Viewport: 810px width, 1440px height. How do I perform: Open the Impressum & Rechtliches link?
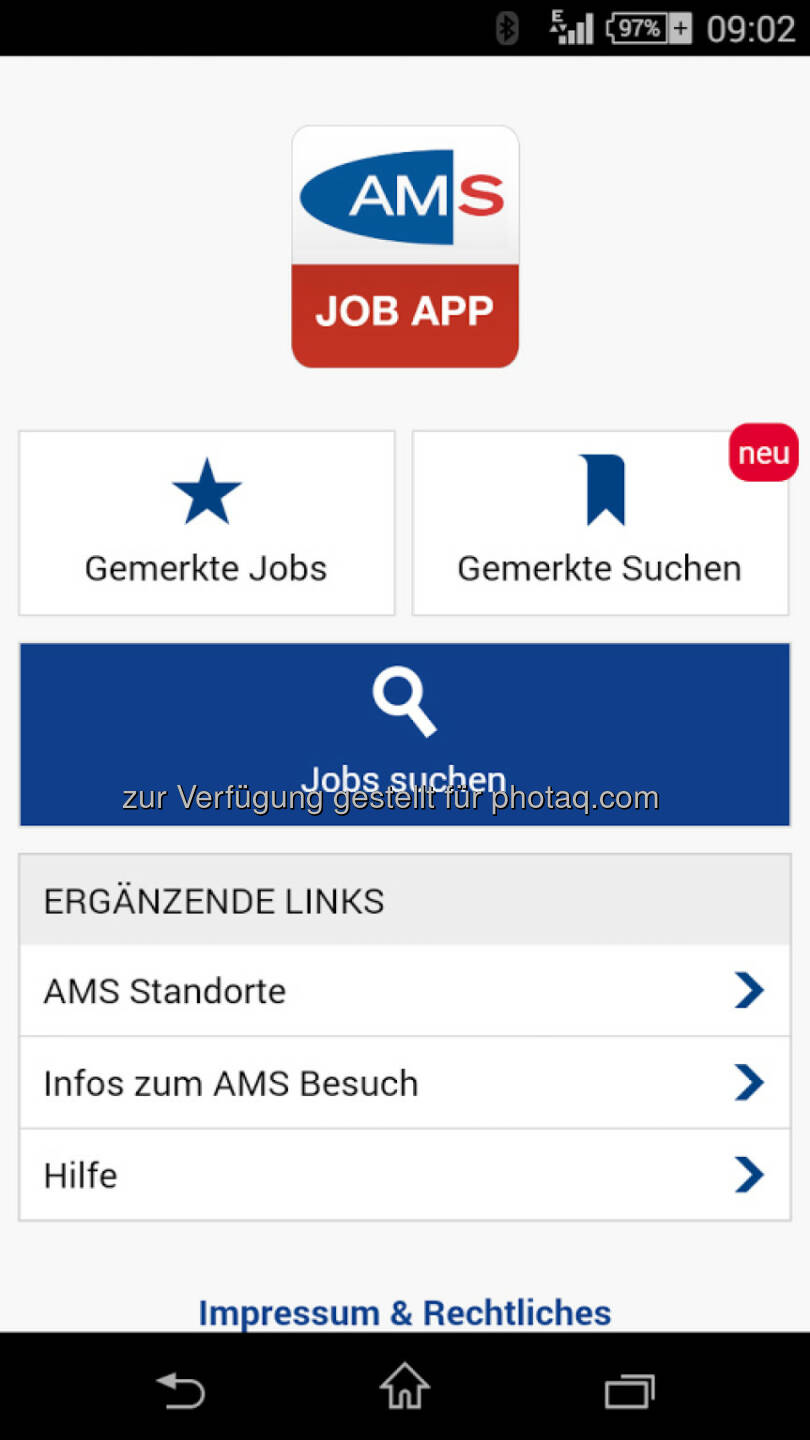pyautogui.click(x=404, y=1312)
